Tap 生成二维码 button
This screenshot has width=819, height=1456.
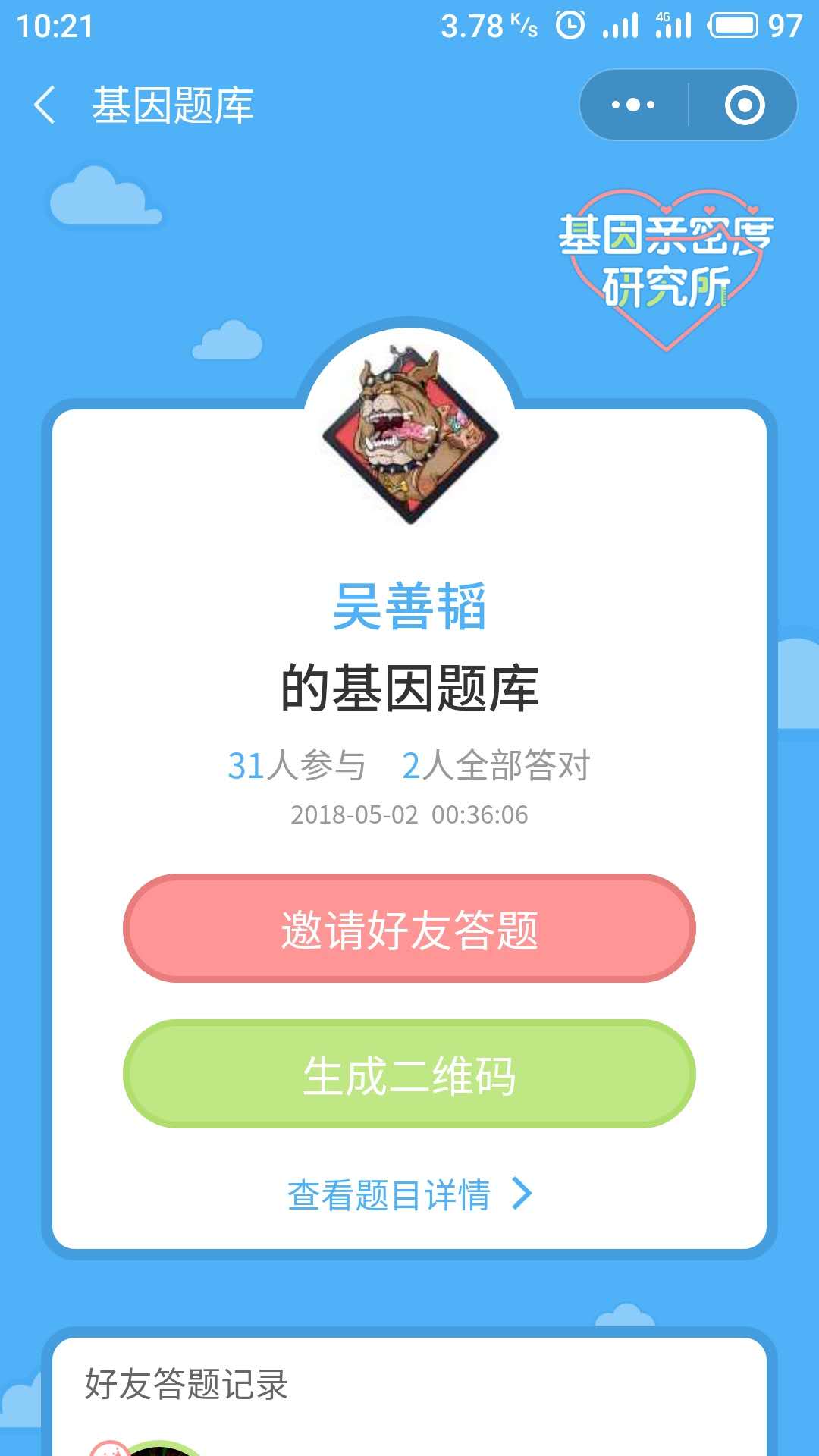(409, 1074)
